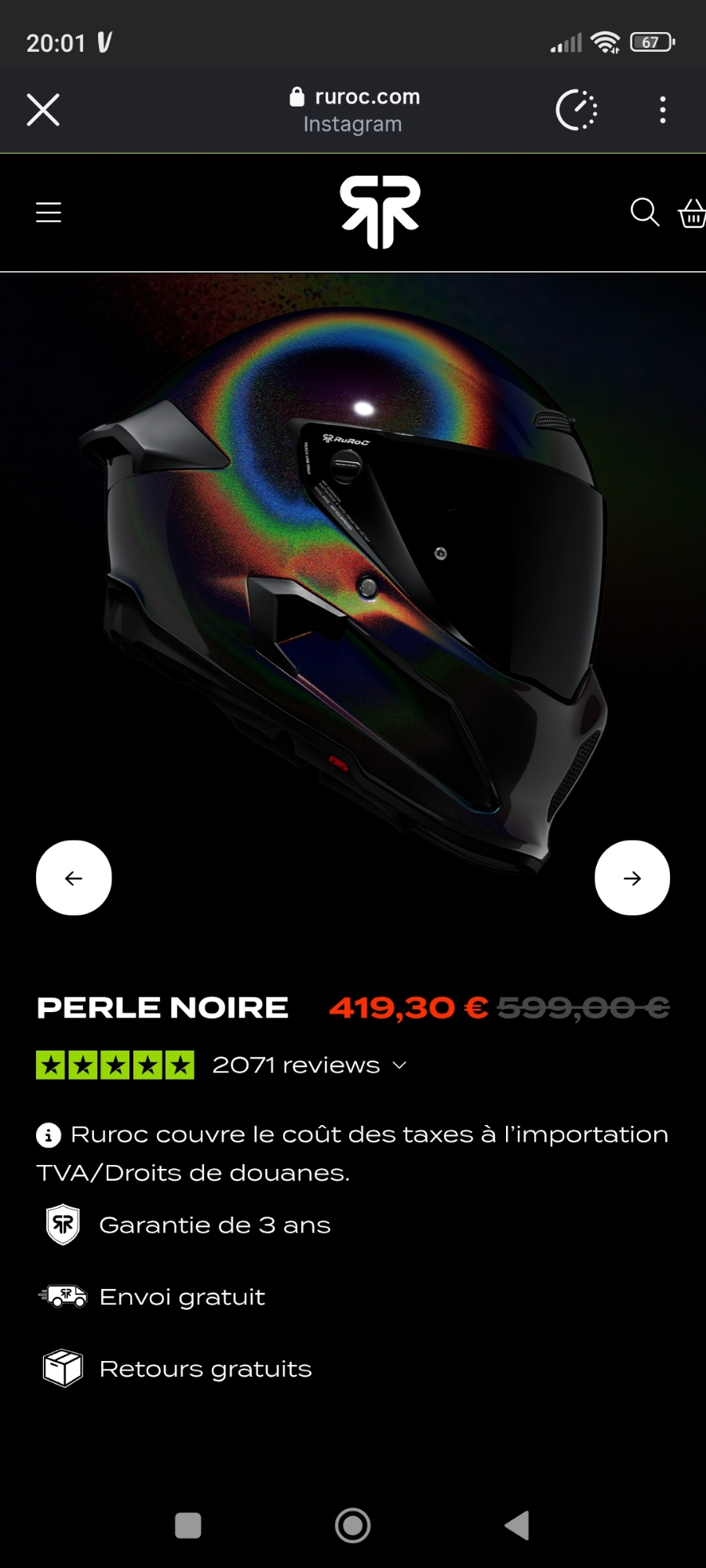Screen dimensions: 706x1568
Task: Tap the import tax info icon
Action: tap(49, 1135)
